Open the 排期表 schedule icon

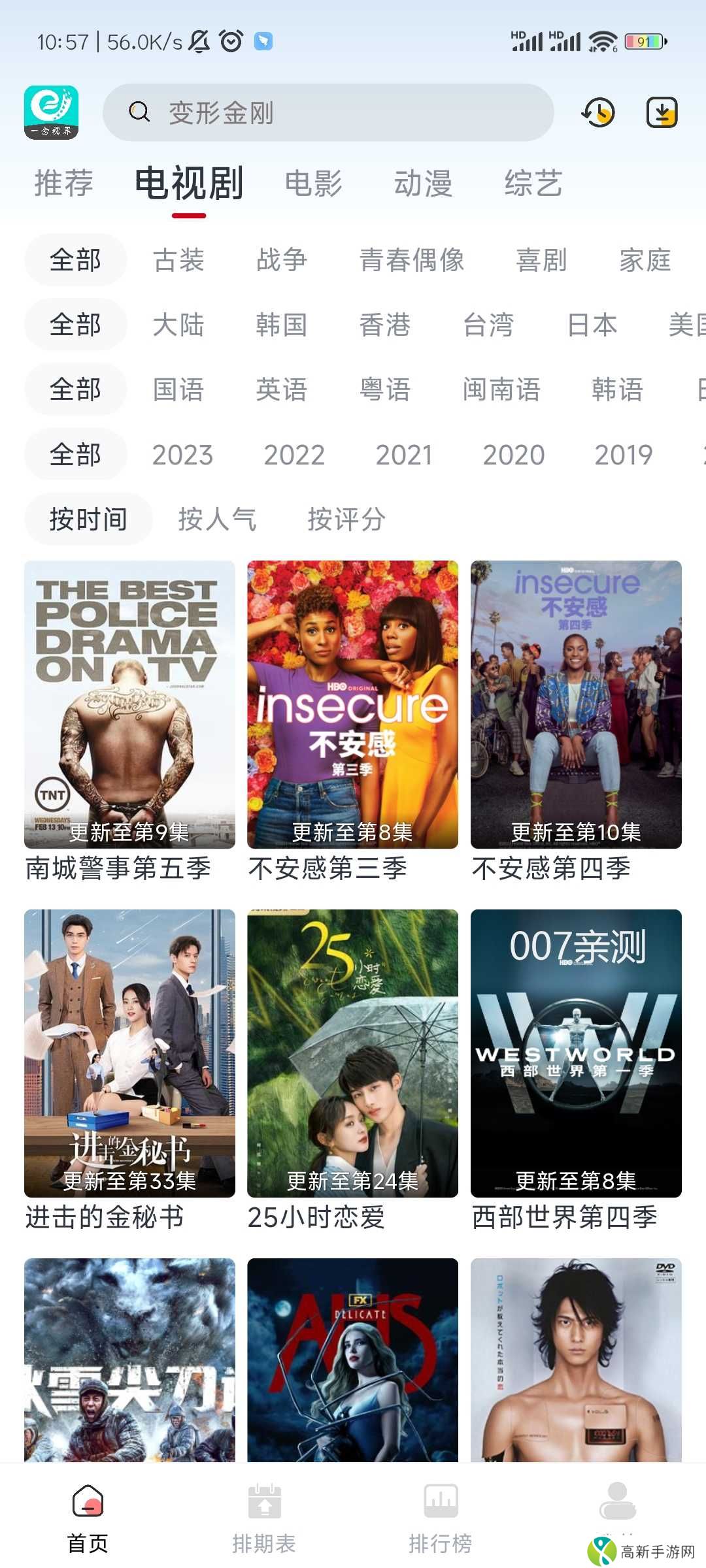click(263, 1514)
